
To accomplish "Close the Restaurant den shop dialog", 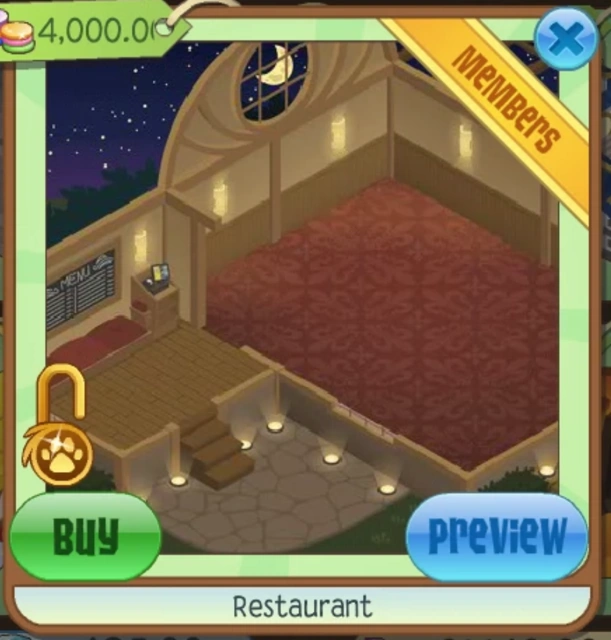I will point(564,40).
